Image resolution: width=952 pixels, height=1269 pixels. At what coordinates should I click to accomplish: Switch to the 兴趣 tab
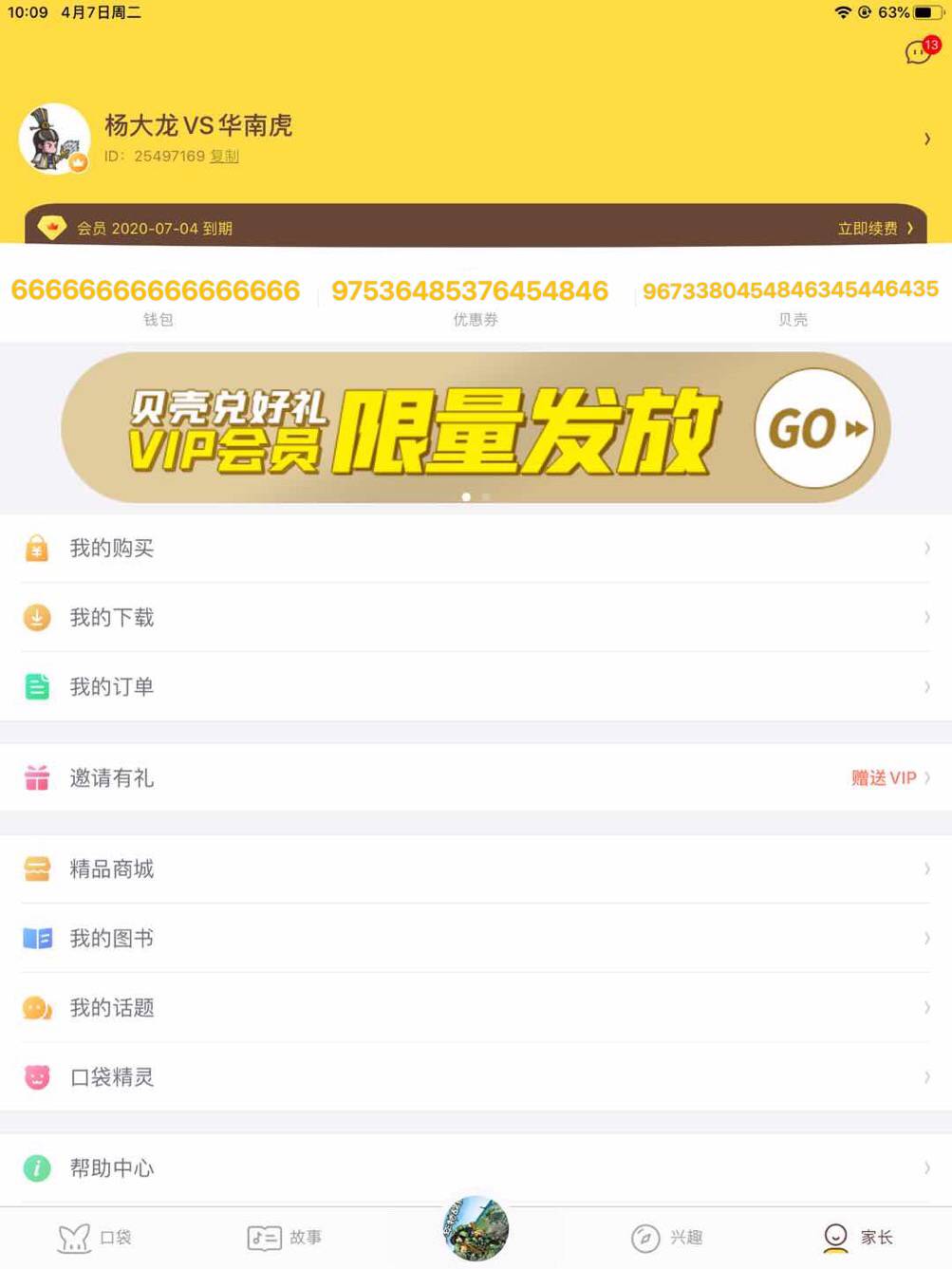point(666,1238)
